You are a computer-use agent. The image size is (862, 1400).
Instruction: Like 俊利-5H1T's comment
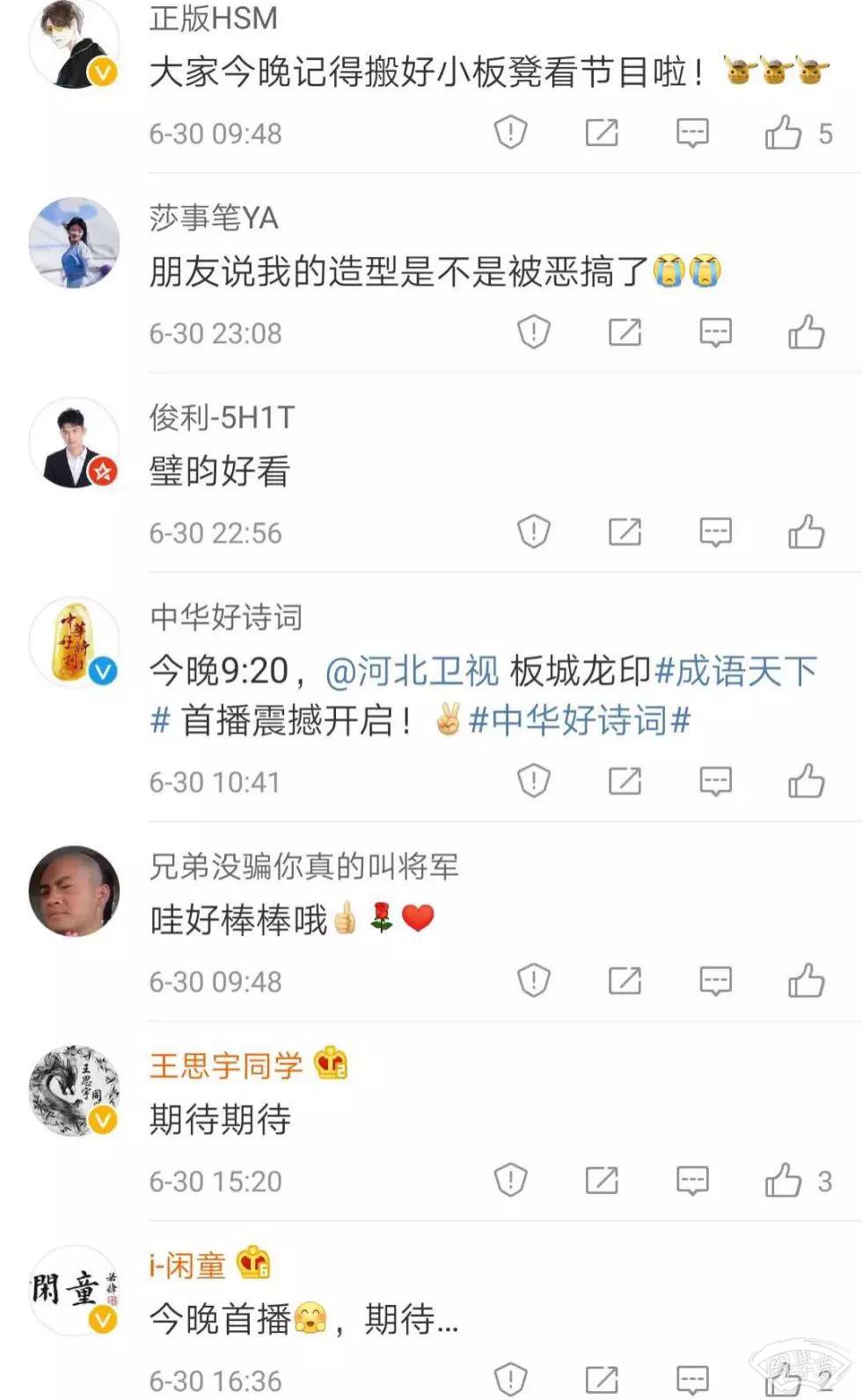(x=806, y=532)
